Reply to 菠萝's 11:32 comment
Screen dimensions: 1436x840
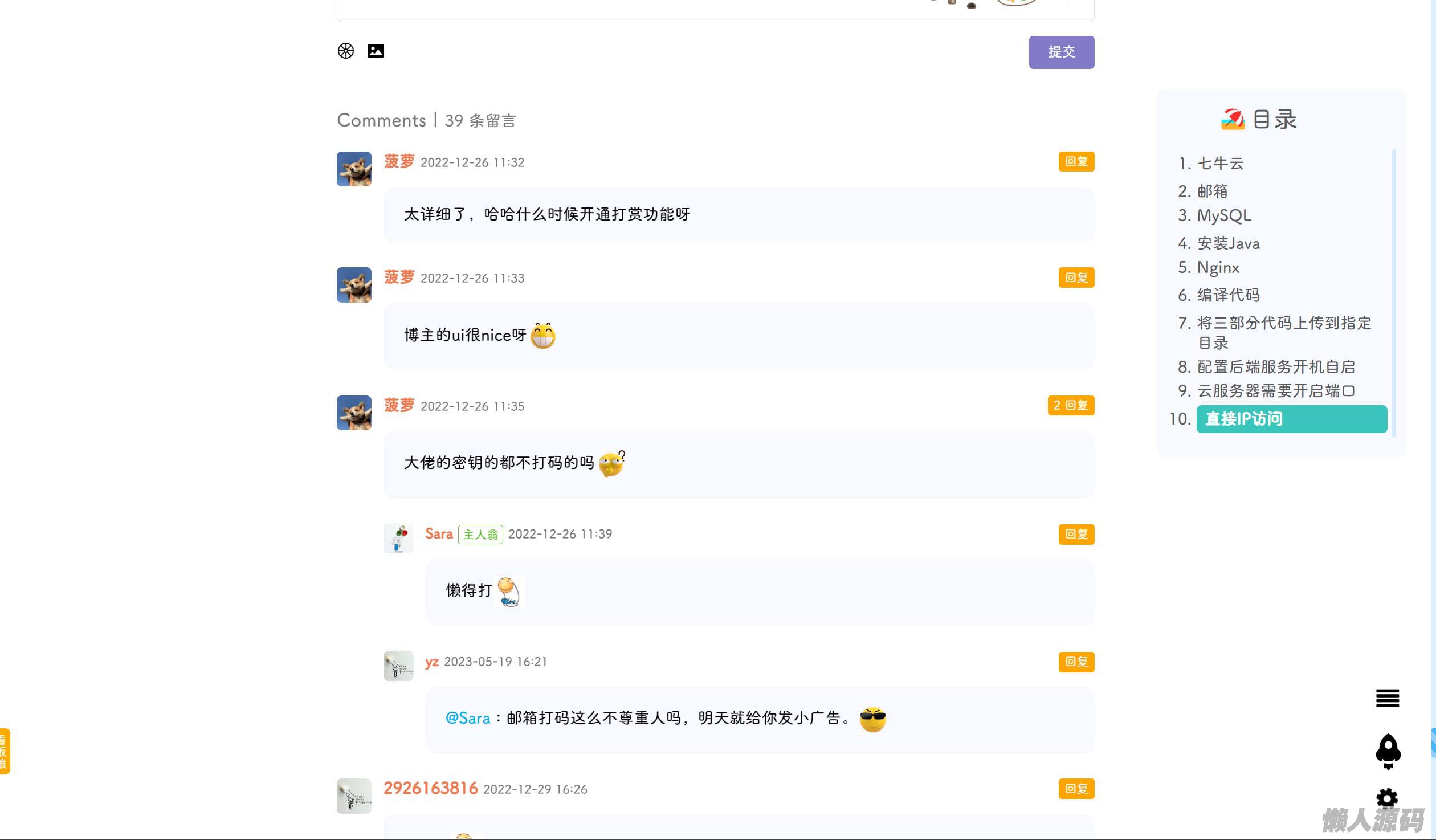click(x=1076, y=162)
